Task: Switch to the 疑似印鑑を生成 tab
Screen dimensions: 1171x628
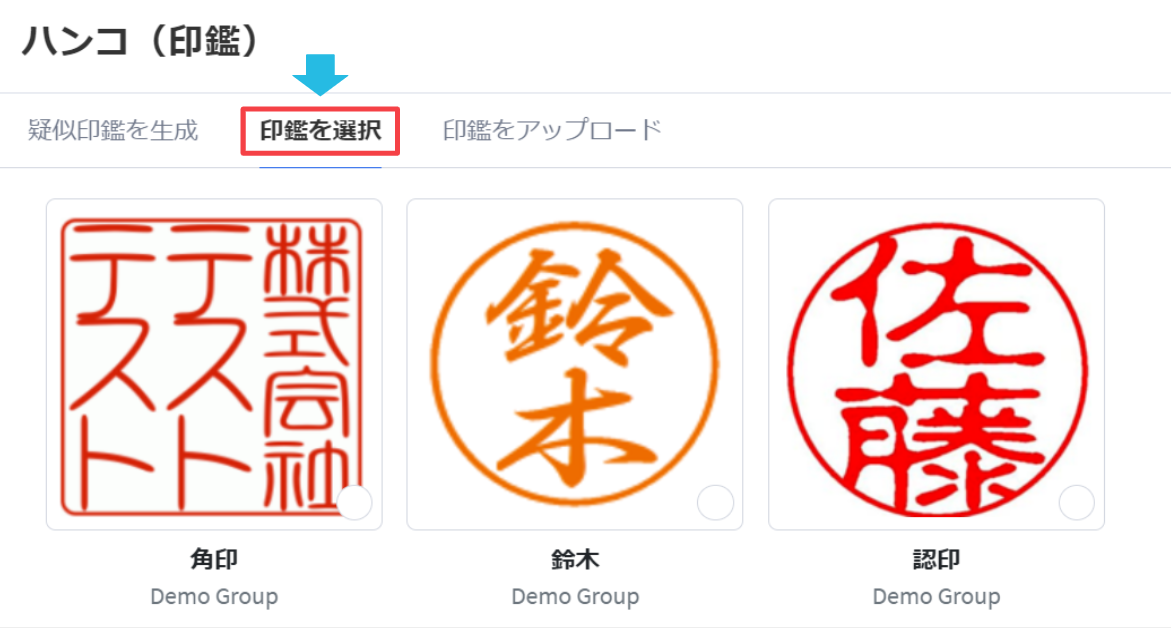Action: (x=113, y=130)
